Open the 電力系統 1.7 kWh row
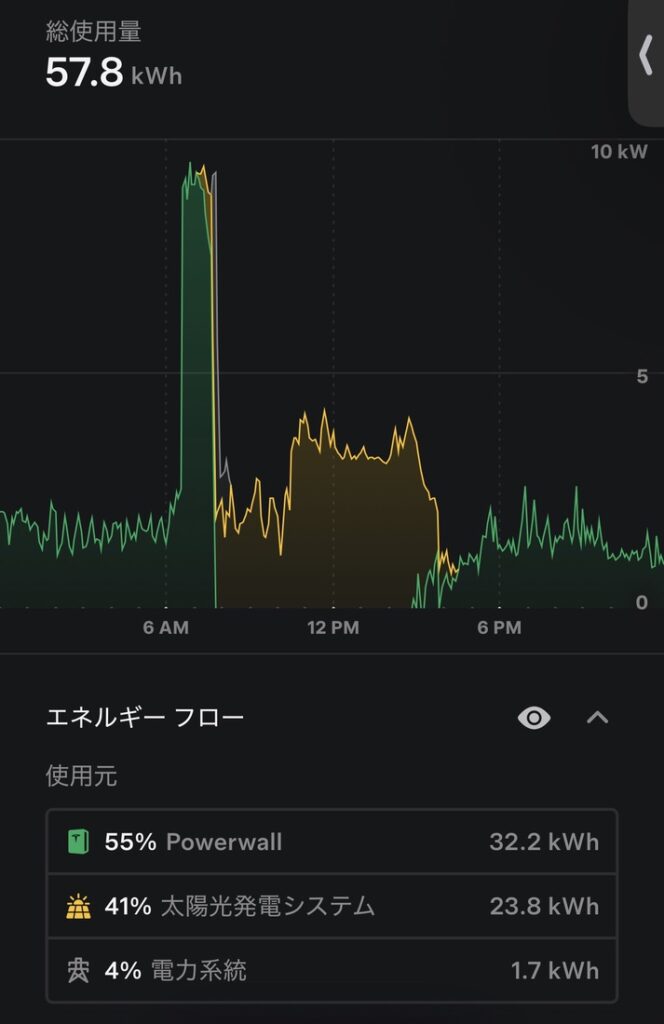The image size is (664, 1024). click(331, 970)
